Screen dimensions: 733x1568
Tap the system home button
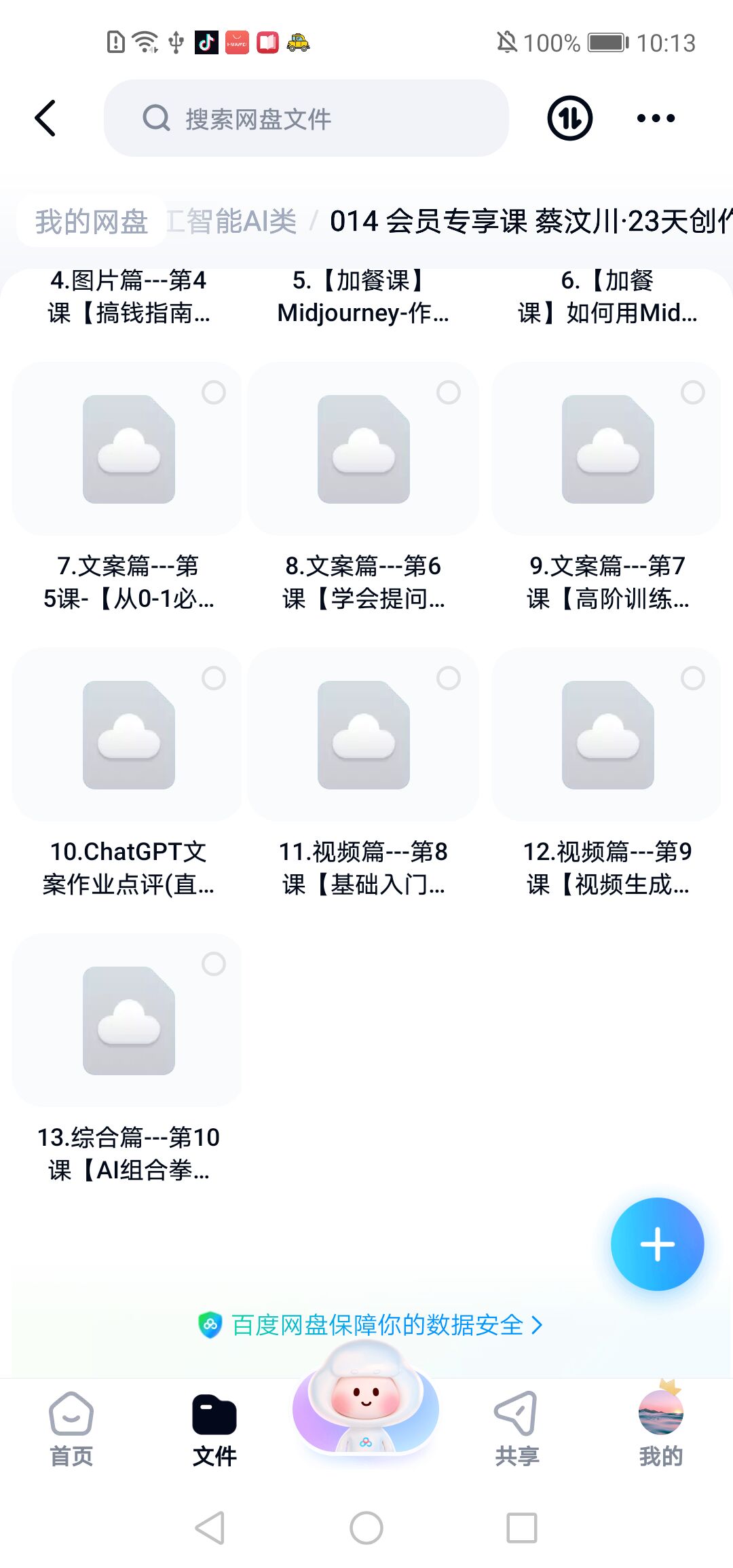click(x=366, y=1529)
